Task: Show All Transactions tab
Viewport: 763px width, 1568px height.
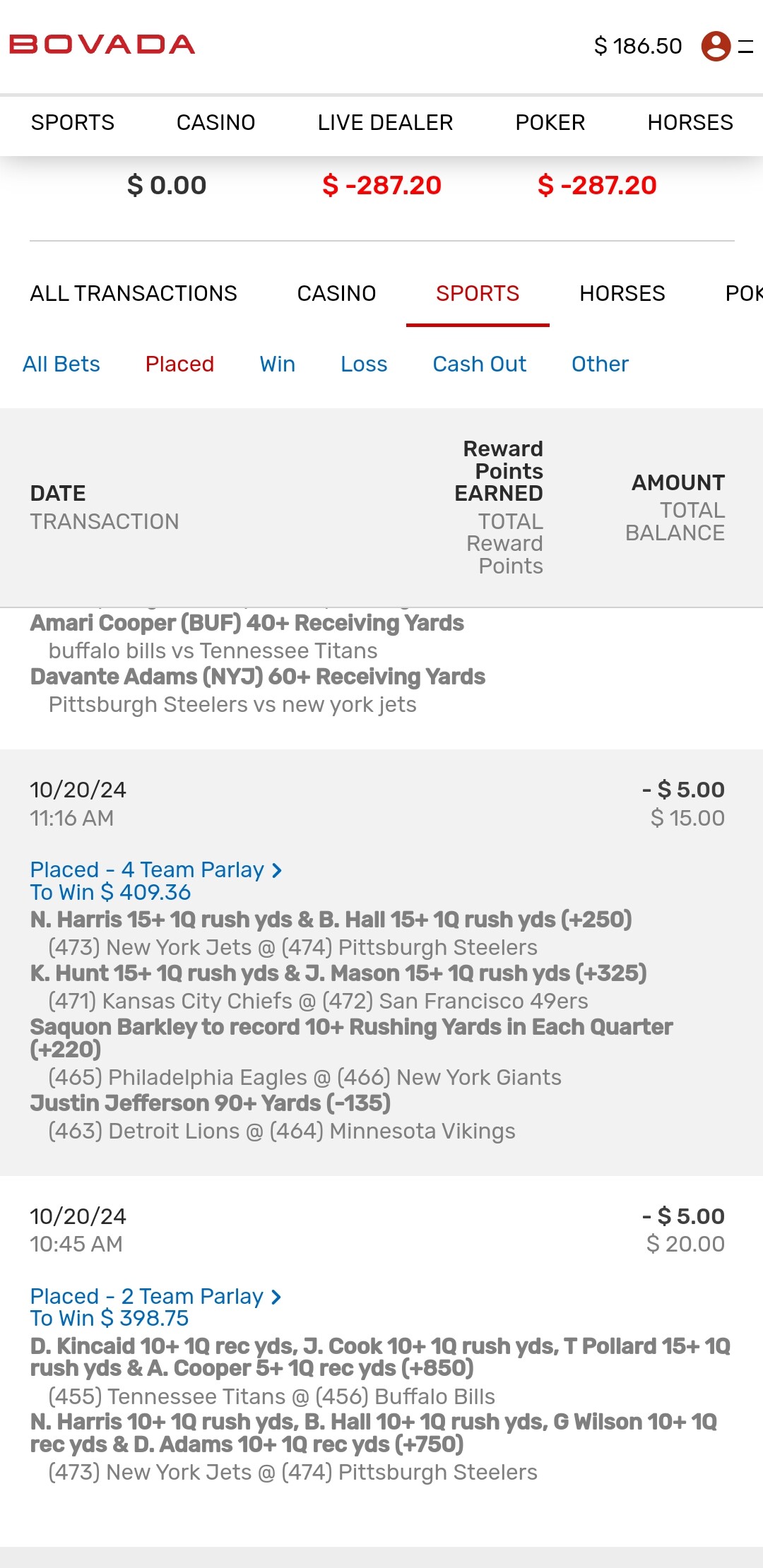Action: [134, 293]
